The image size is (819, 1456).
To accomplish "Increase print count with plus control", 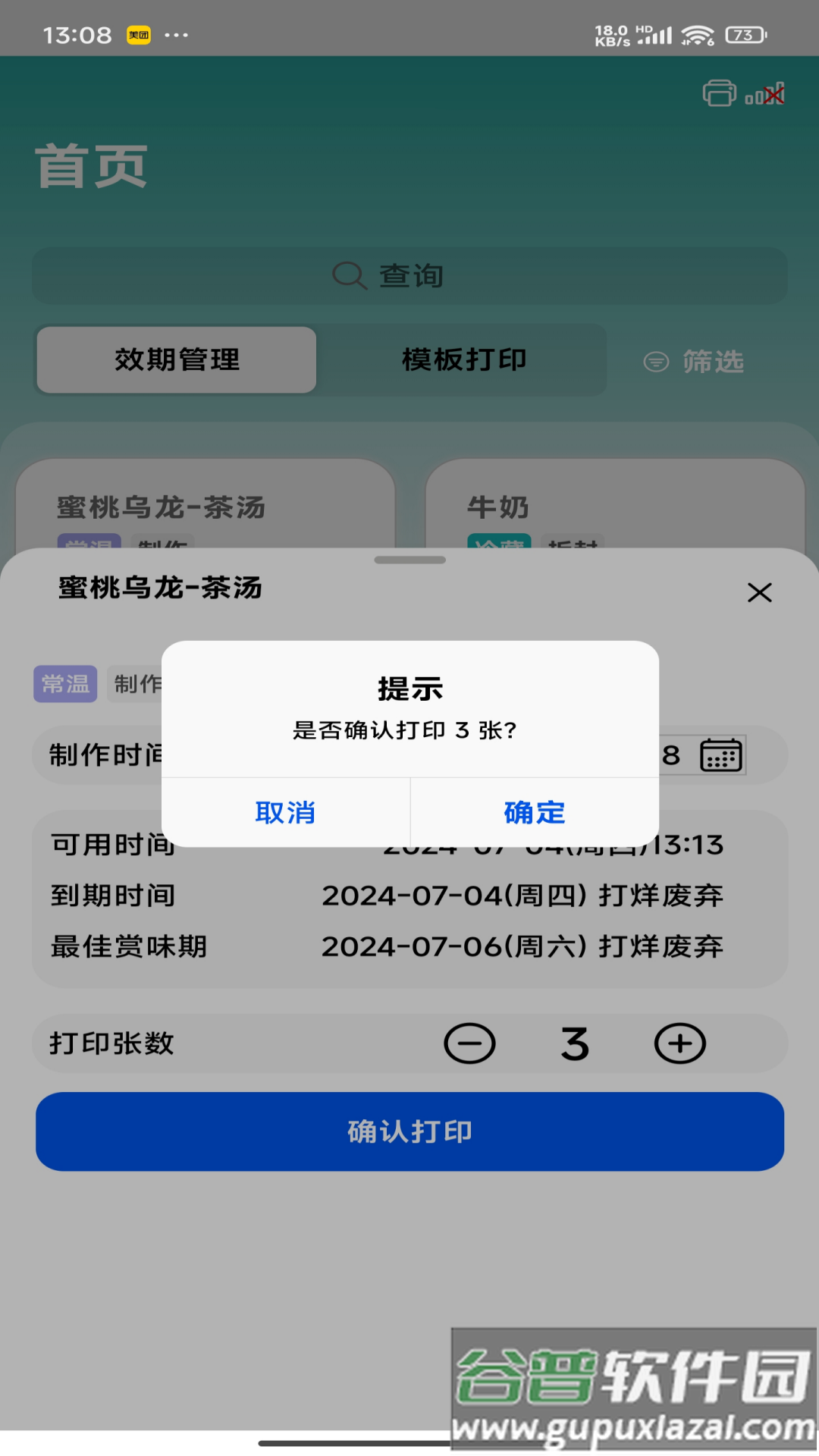I will [x=679, y=1043].
